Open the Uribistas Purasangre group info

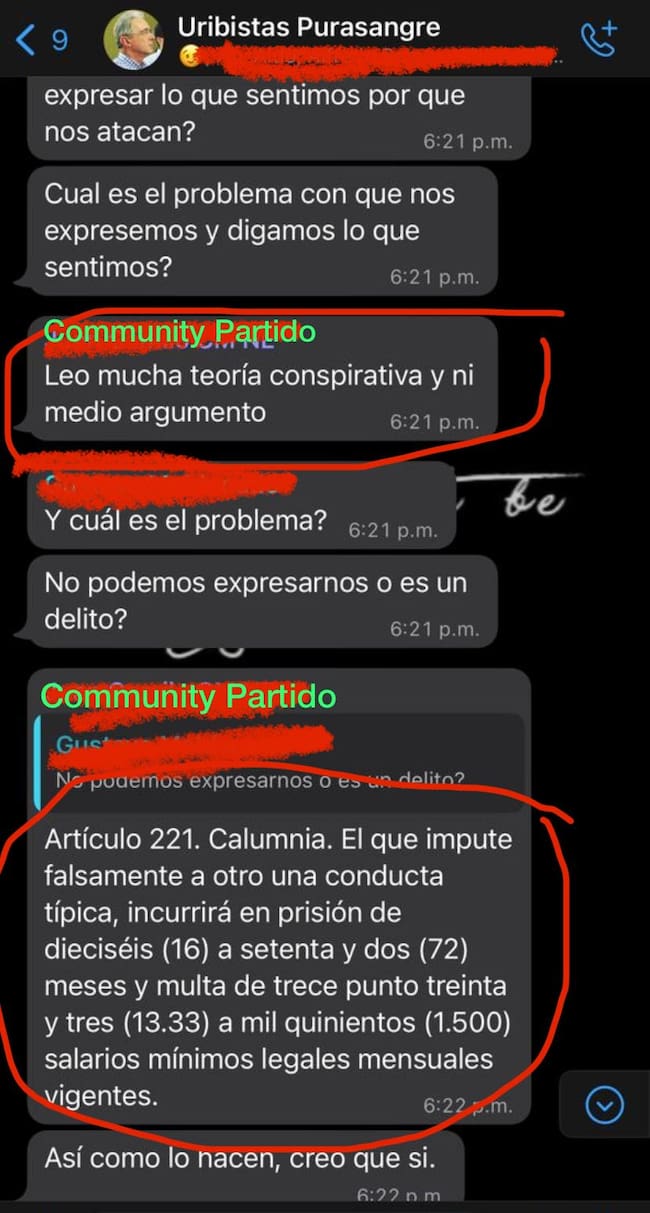click(308, 27)
